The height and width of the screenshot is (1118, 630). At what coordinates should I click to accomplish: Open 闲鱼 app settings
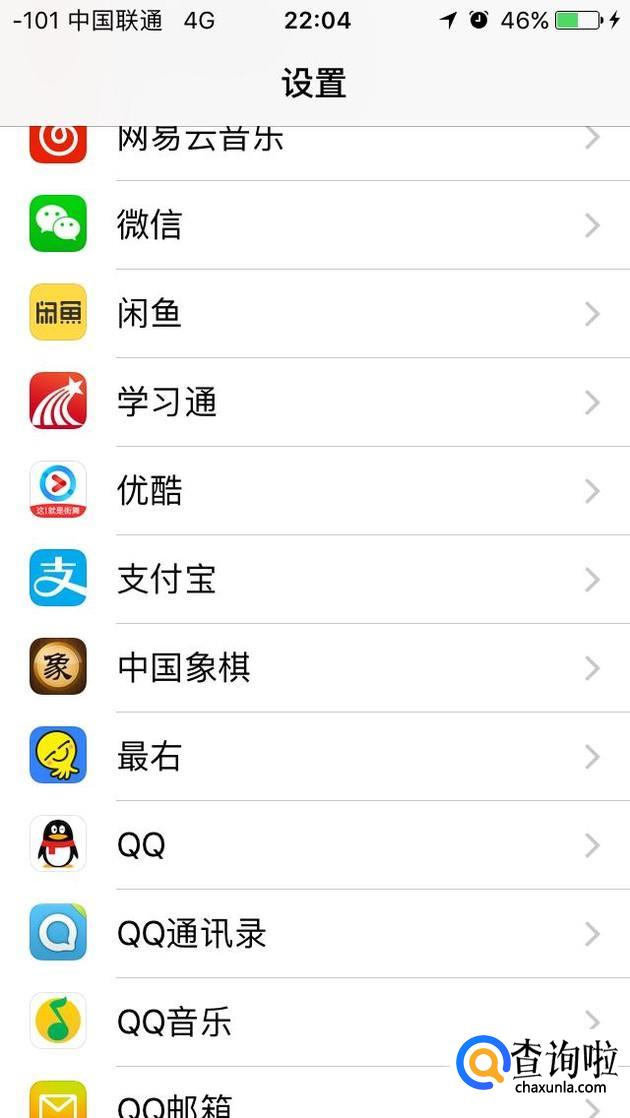click(x=315, y=314)
